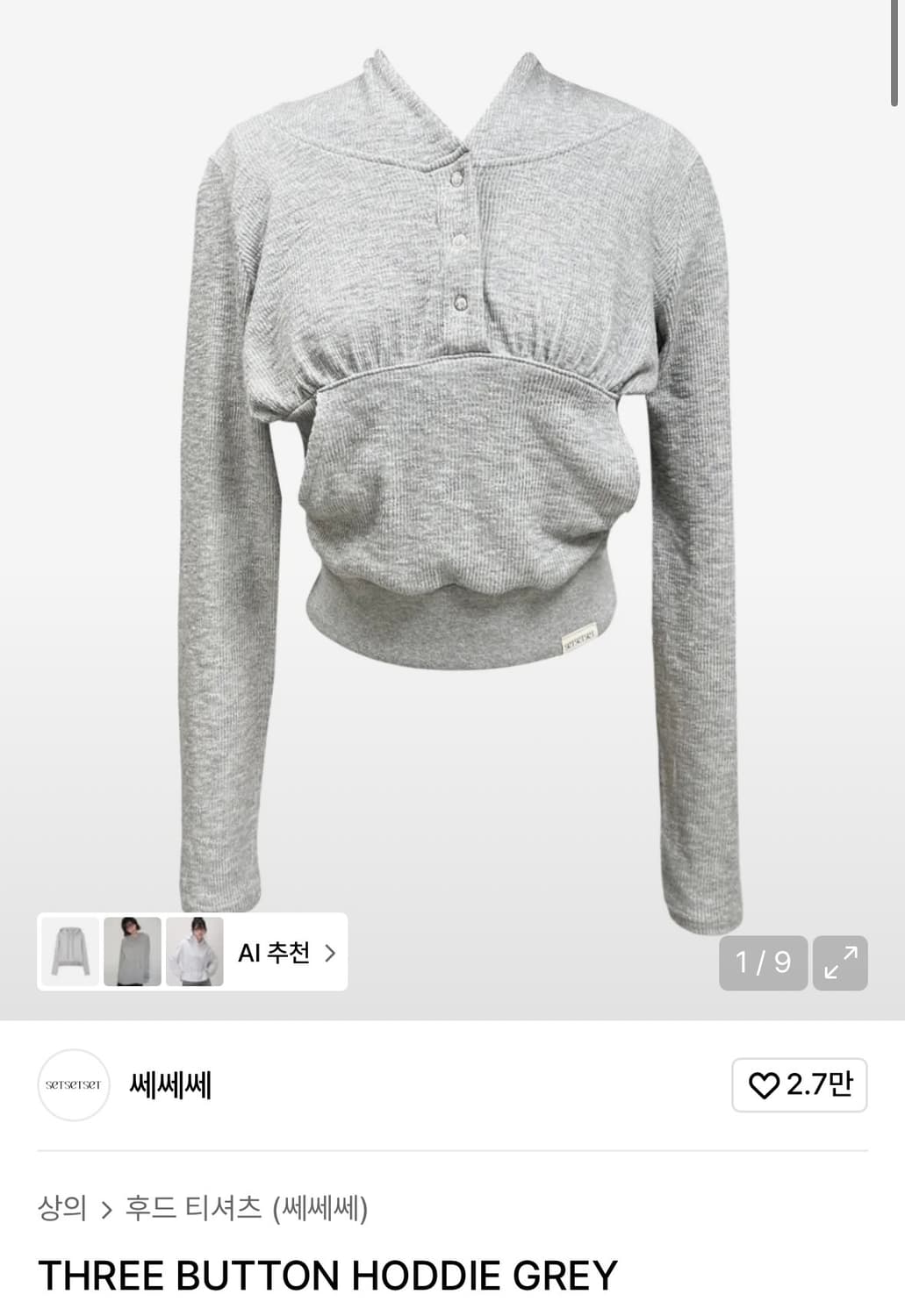Click the 1/9 gallery progress indicator
905x1316 pixels.
click(x=763, y=962)
